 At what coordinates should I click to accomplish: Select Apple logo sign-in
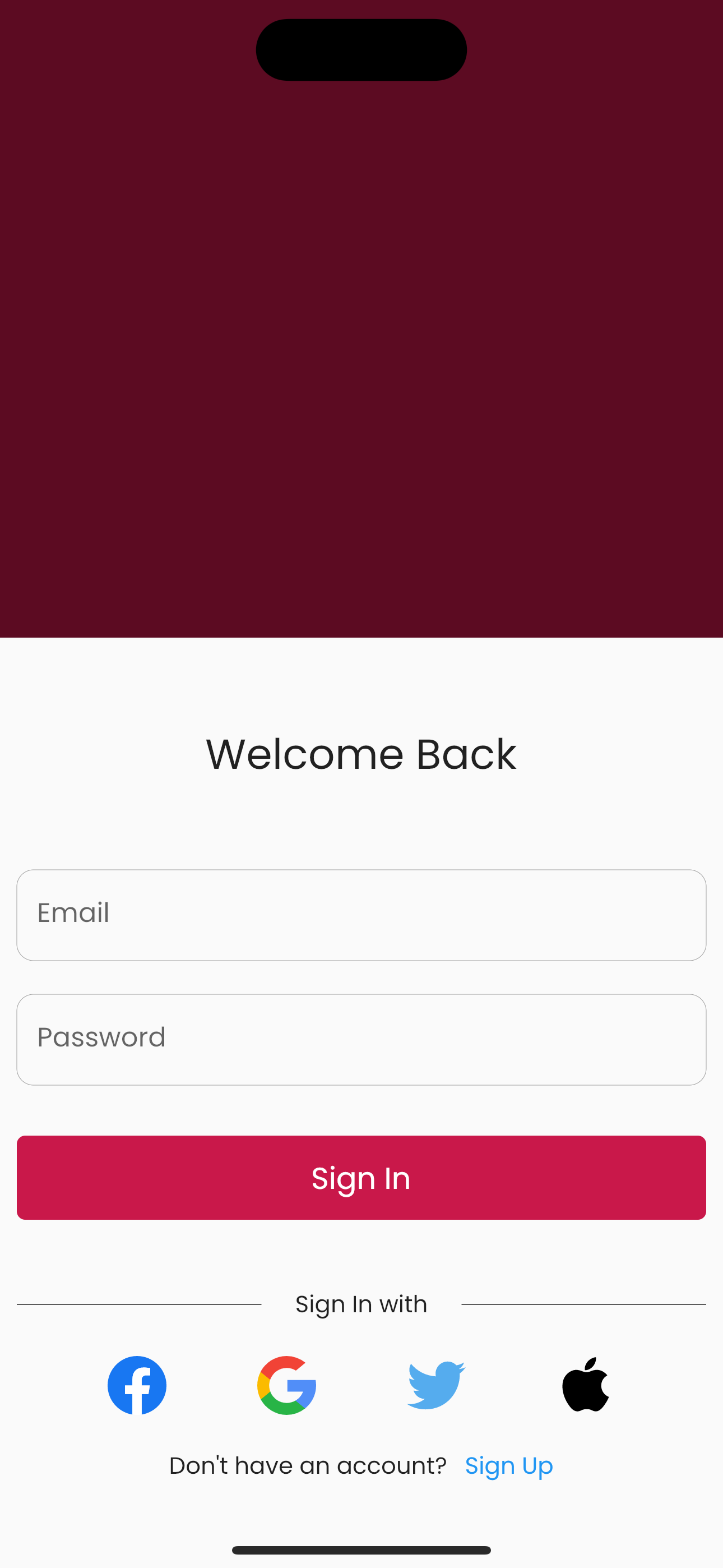coord(586,1385)
